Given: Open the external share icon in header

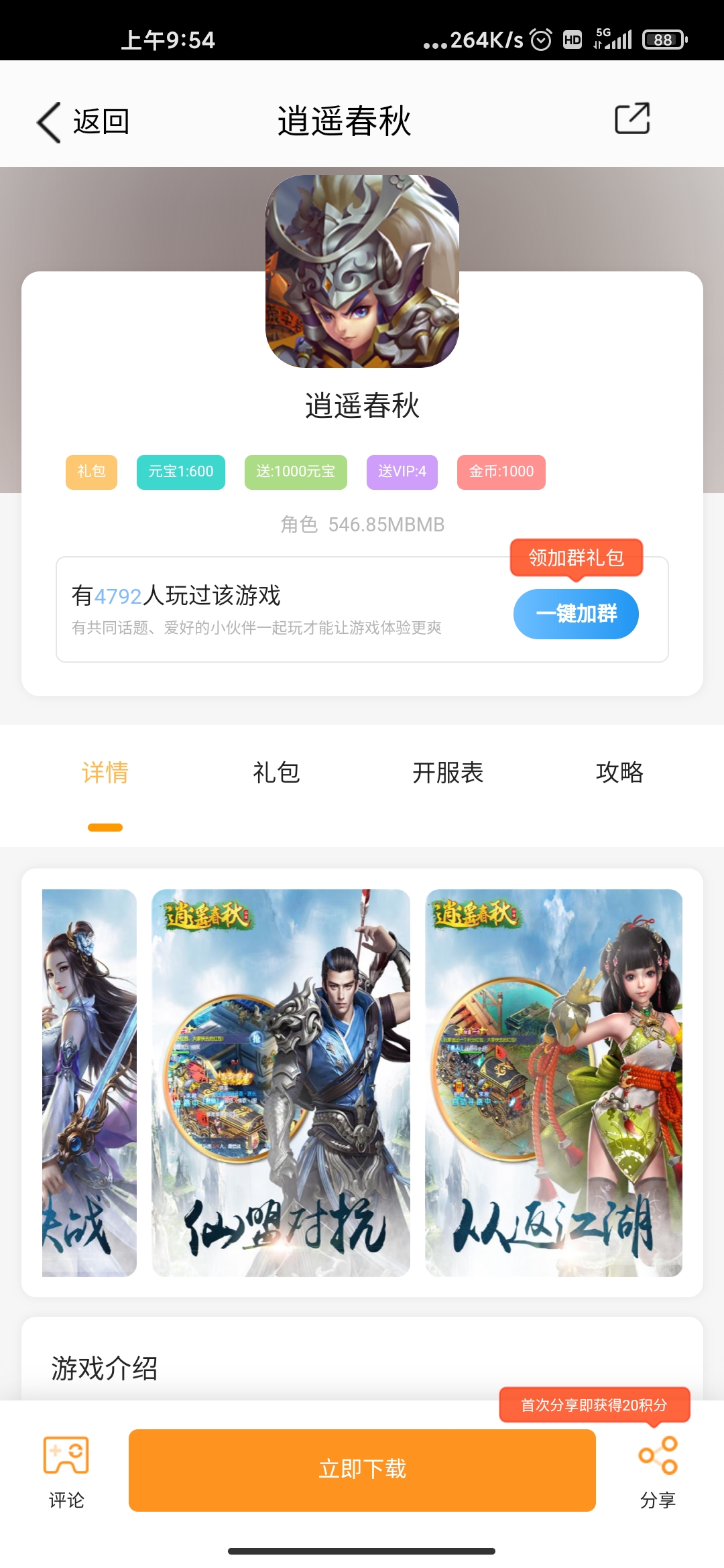Looking at the screenshot, I should [x=632, y=119].
